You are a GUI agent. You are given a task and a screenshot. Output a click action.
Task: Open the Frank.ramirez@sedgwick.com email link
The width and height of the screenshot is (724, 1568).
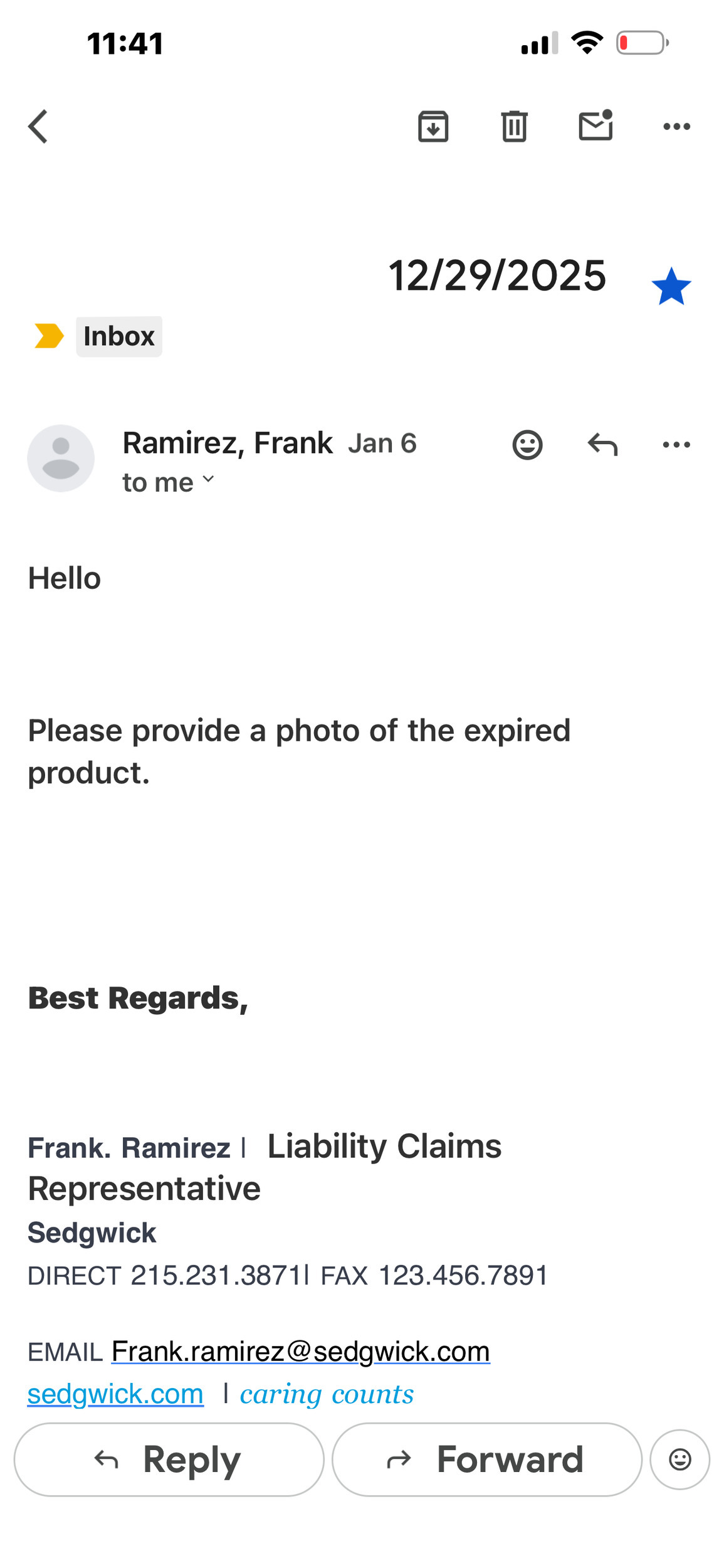[x=301, y=1352]
